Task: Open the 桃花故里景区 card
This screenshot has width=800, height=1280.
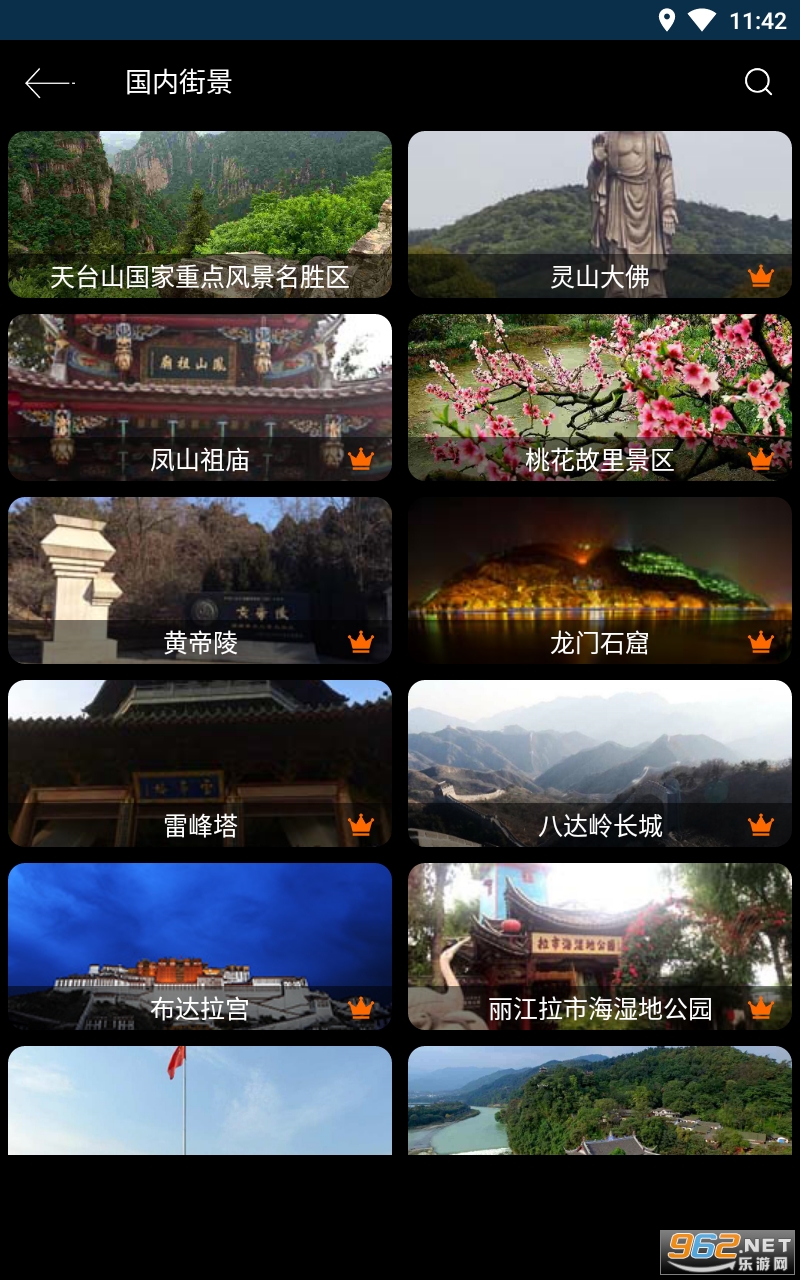Action: [600, 397]
